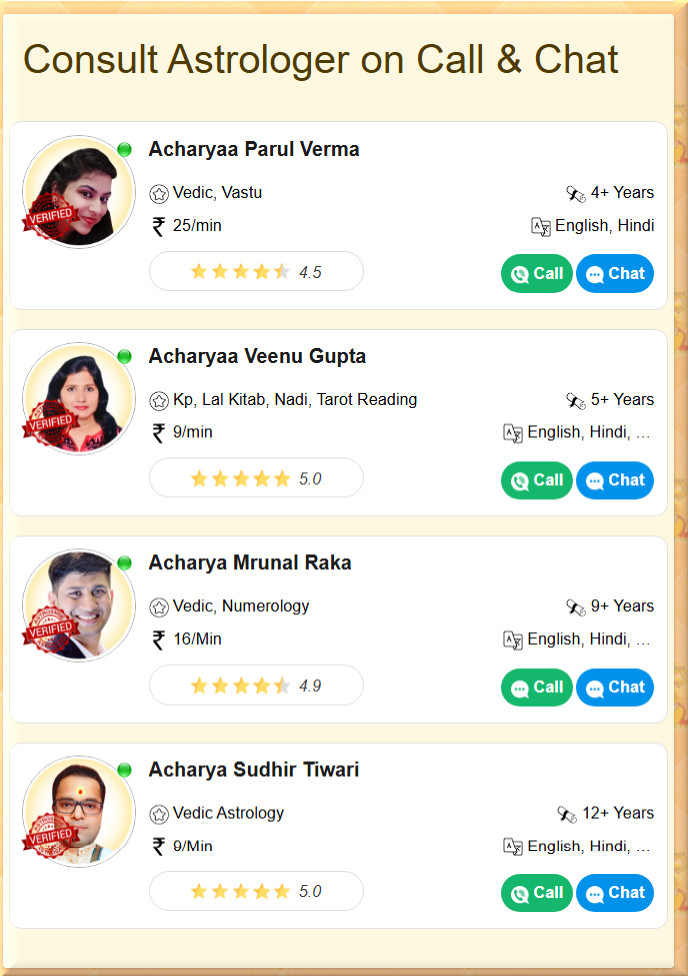Screen dimensions: 688x976
Task: Open Acharya Sudhir Tiwari's profile name
Action: pos(254,770)
